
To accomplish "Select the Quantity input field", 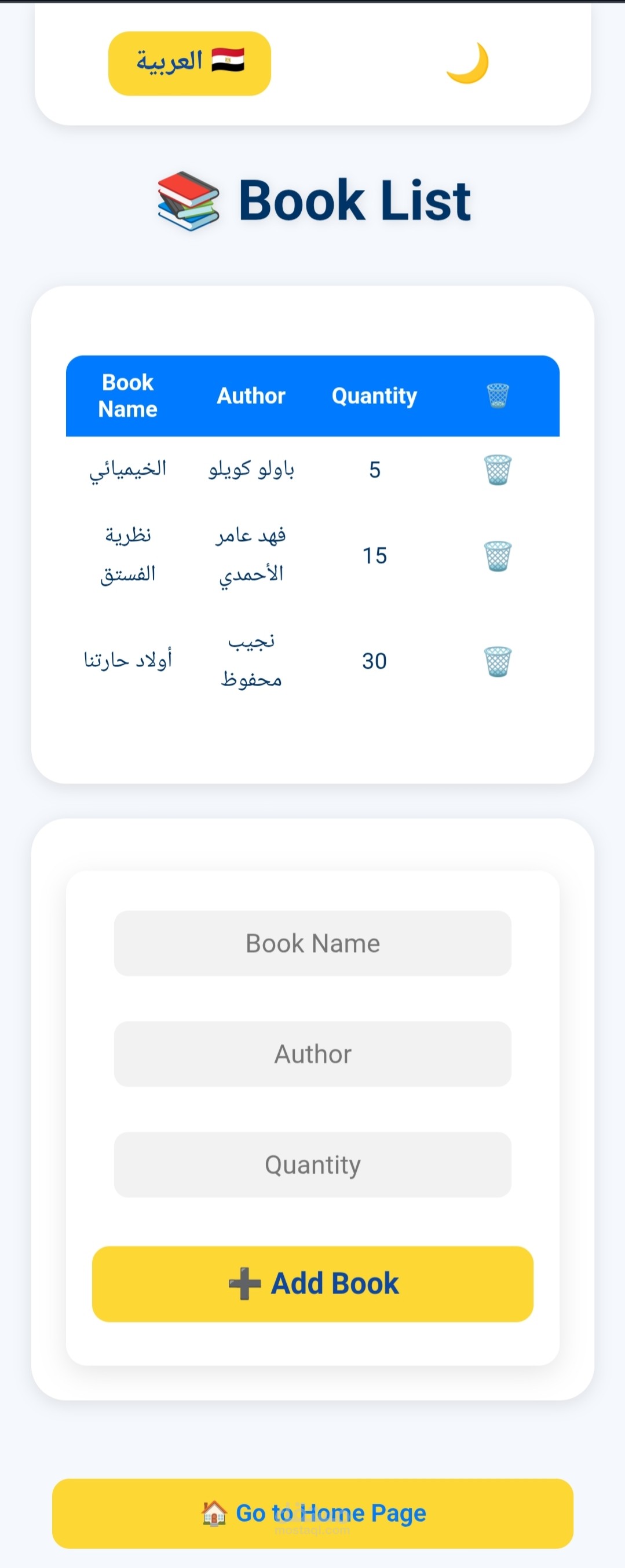I will (x=313, y=1165).
